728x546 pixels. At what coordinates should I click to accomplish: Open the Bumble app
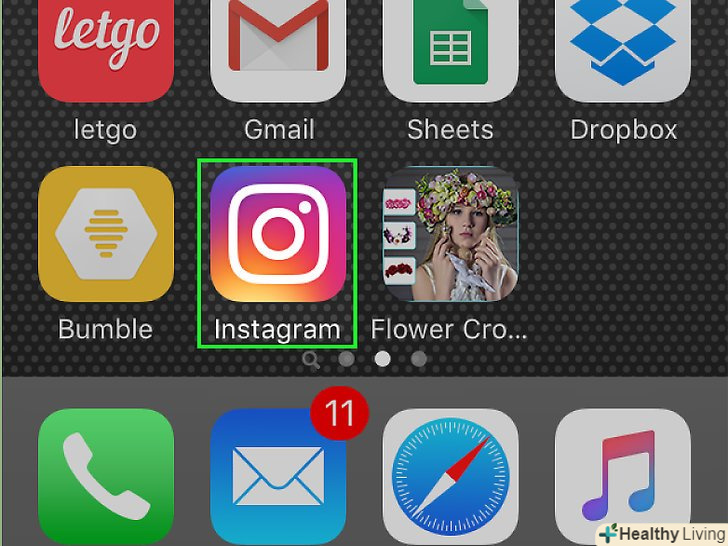[105, 235]
